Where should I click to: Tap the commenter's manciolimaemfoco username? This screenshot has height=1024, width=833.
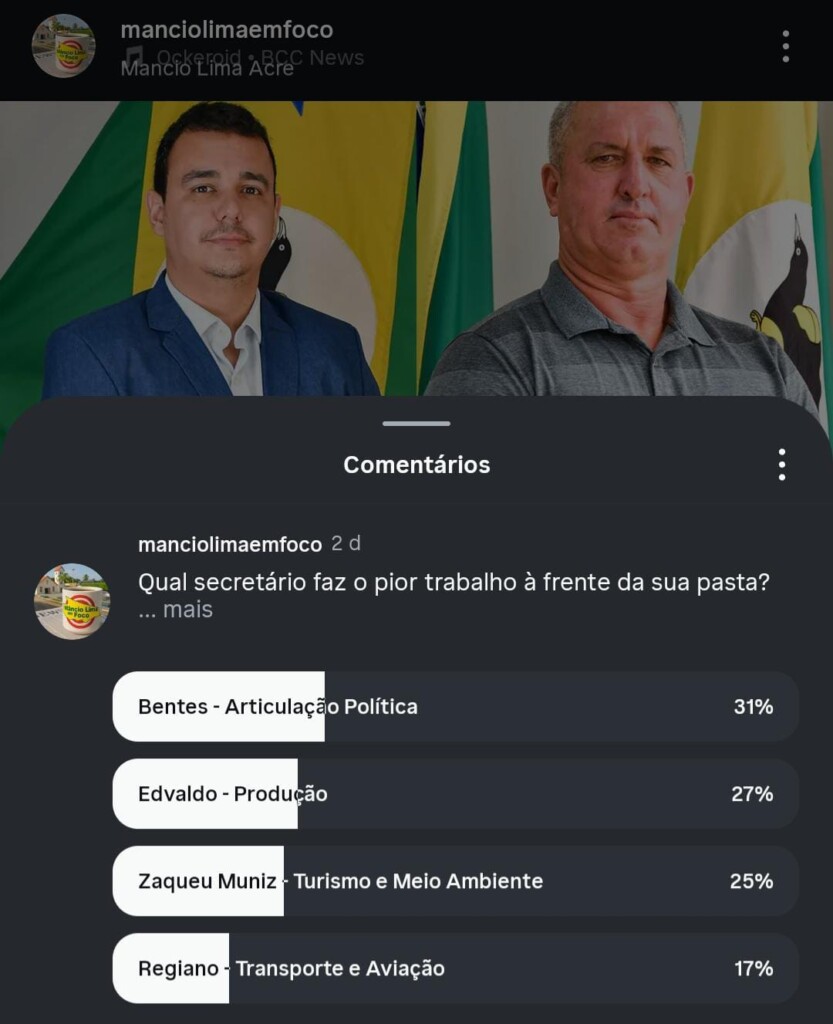coord(229,545)
